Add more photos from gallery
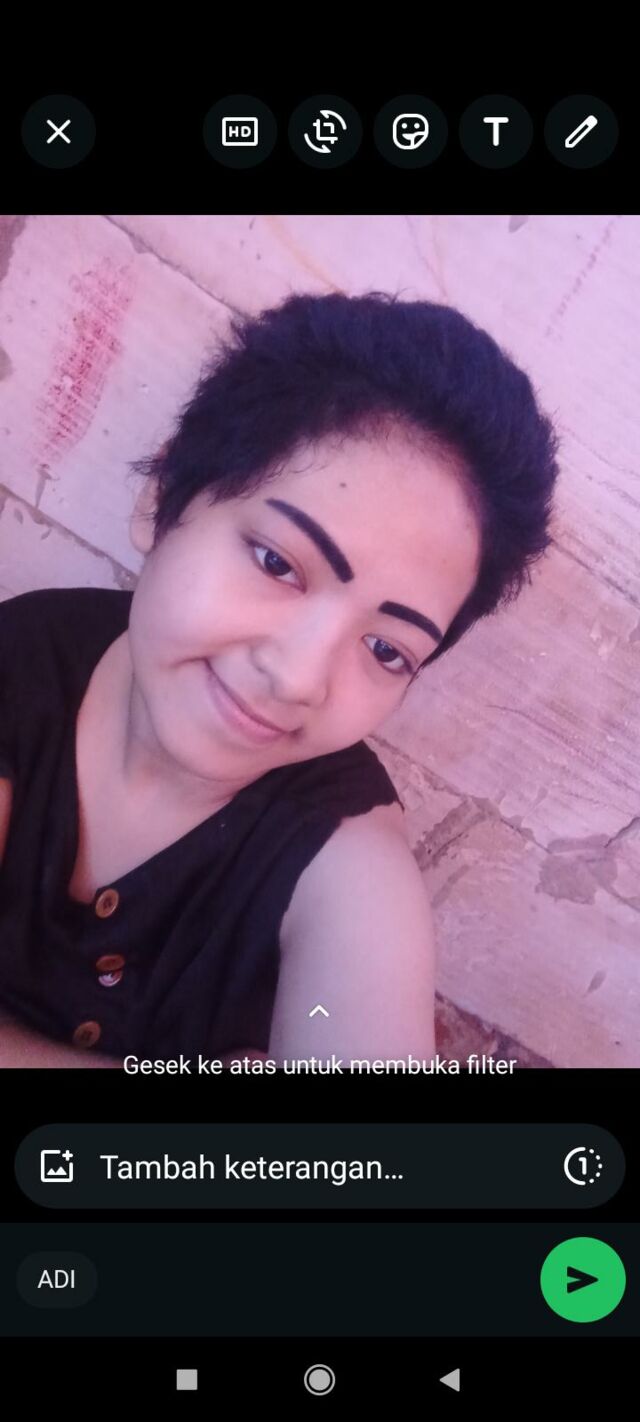640x1422 pixels. click(57, 1166)
